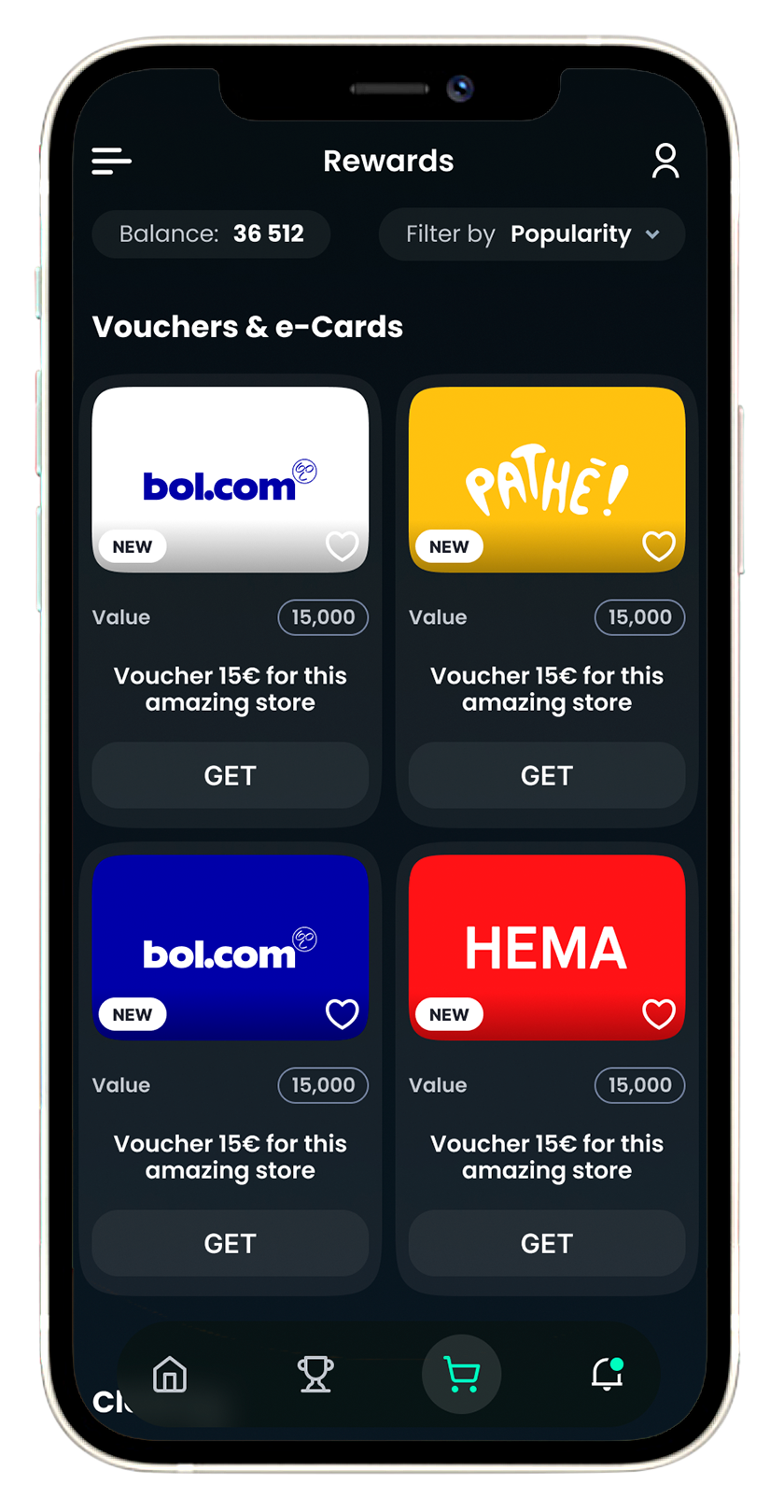
Task: Tap GET under the blue bol.com voucher
Action: [x=230, y=1243]
